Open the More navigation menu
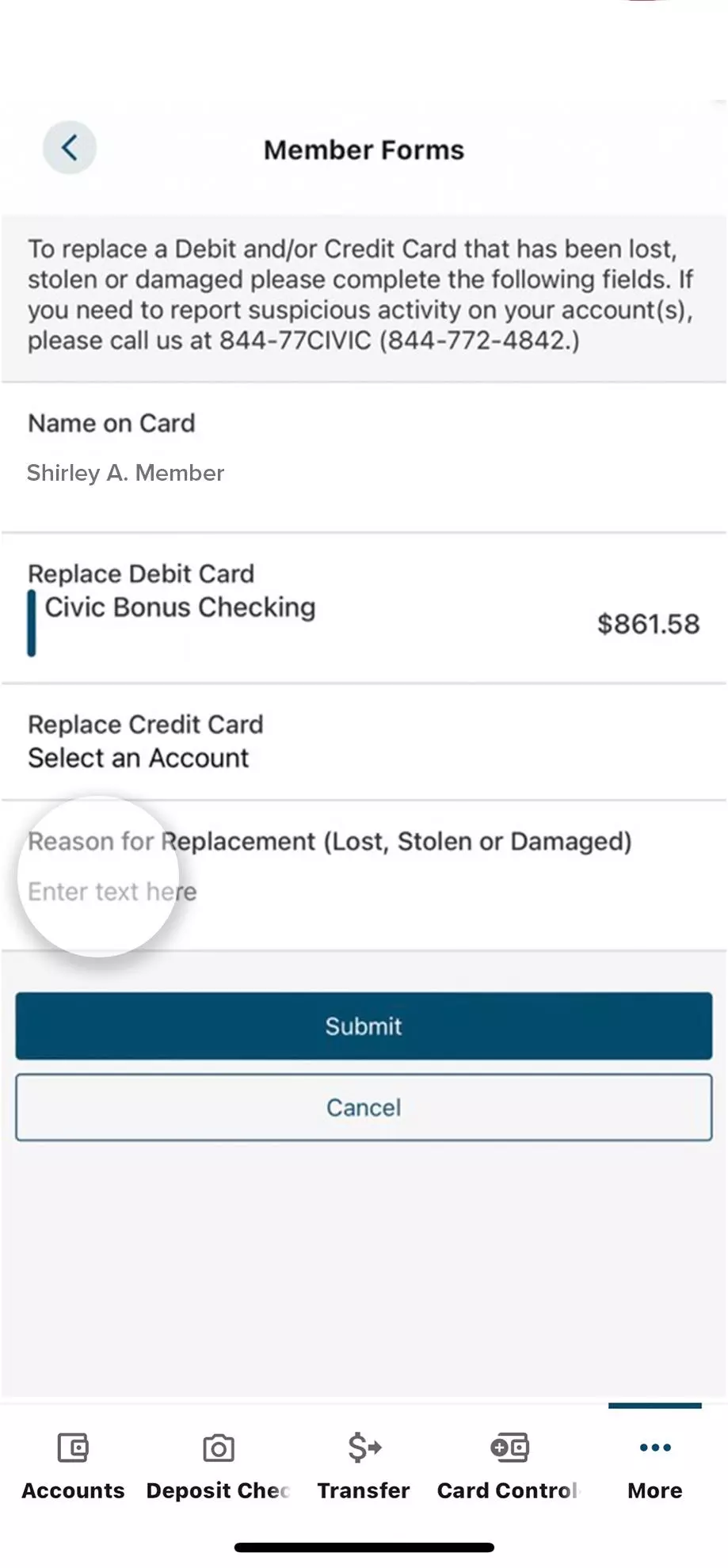Viewport: 728px width, 1568px height. (x=654, y=1465)
